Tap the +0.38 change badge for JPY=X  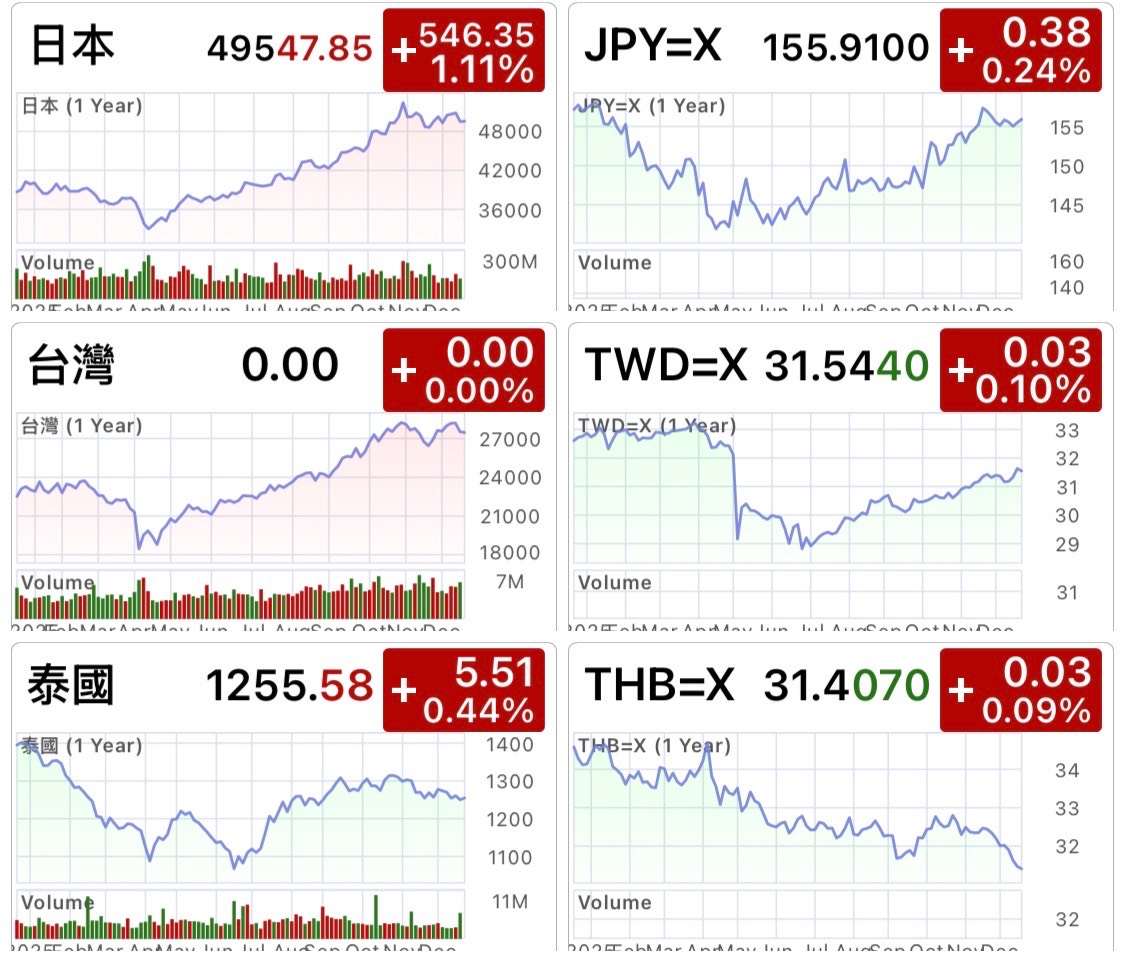(x=1021, y=50)
